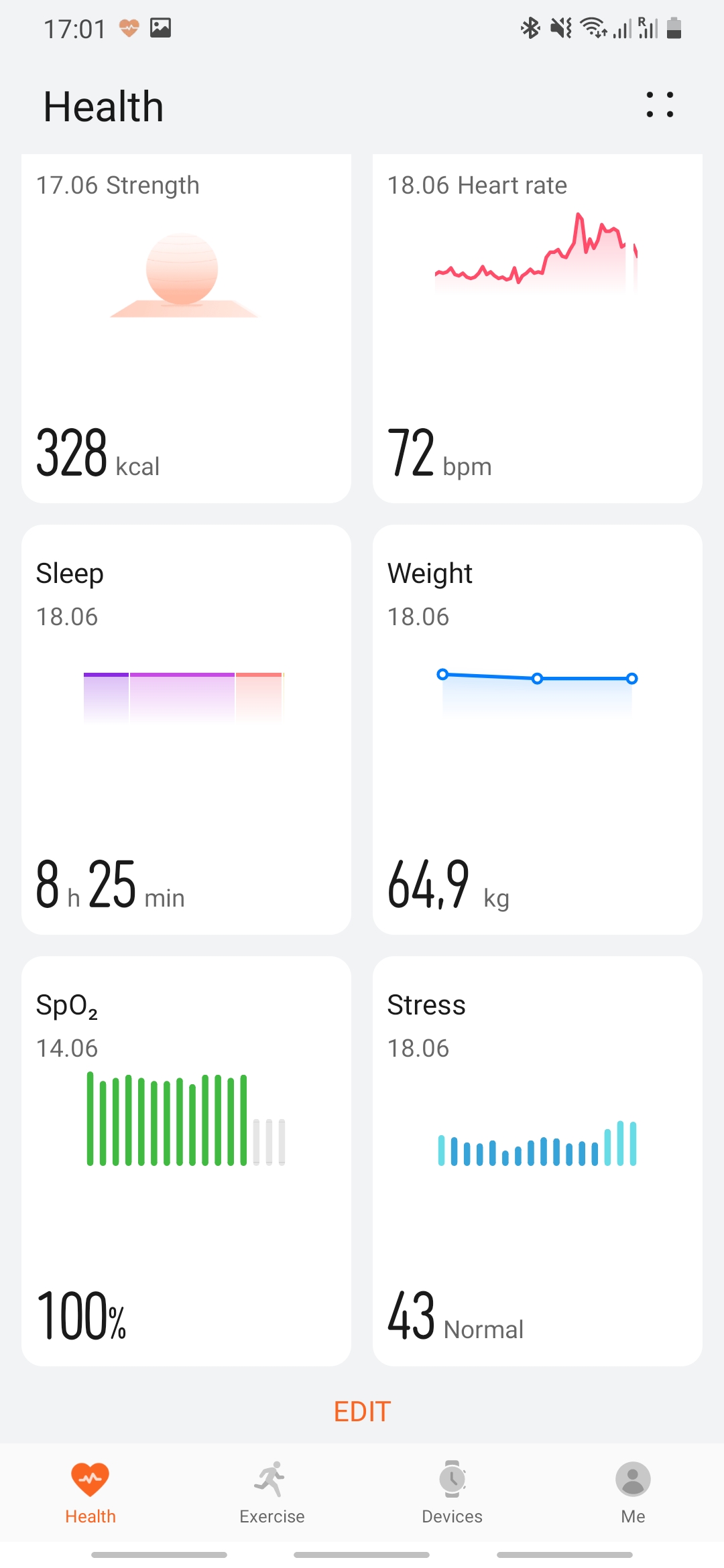Go to the Devices tab
Viewport: 724px width, 1568px height.
click(x=452, y=1492)
